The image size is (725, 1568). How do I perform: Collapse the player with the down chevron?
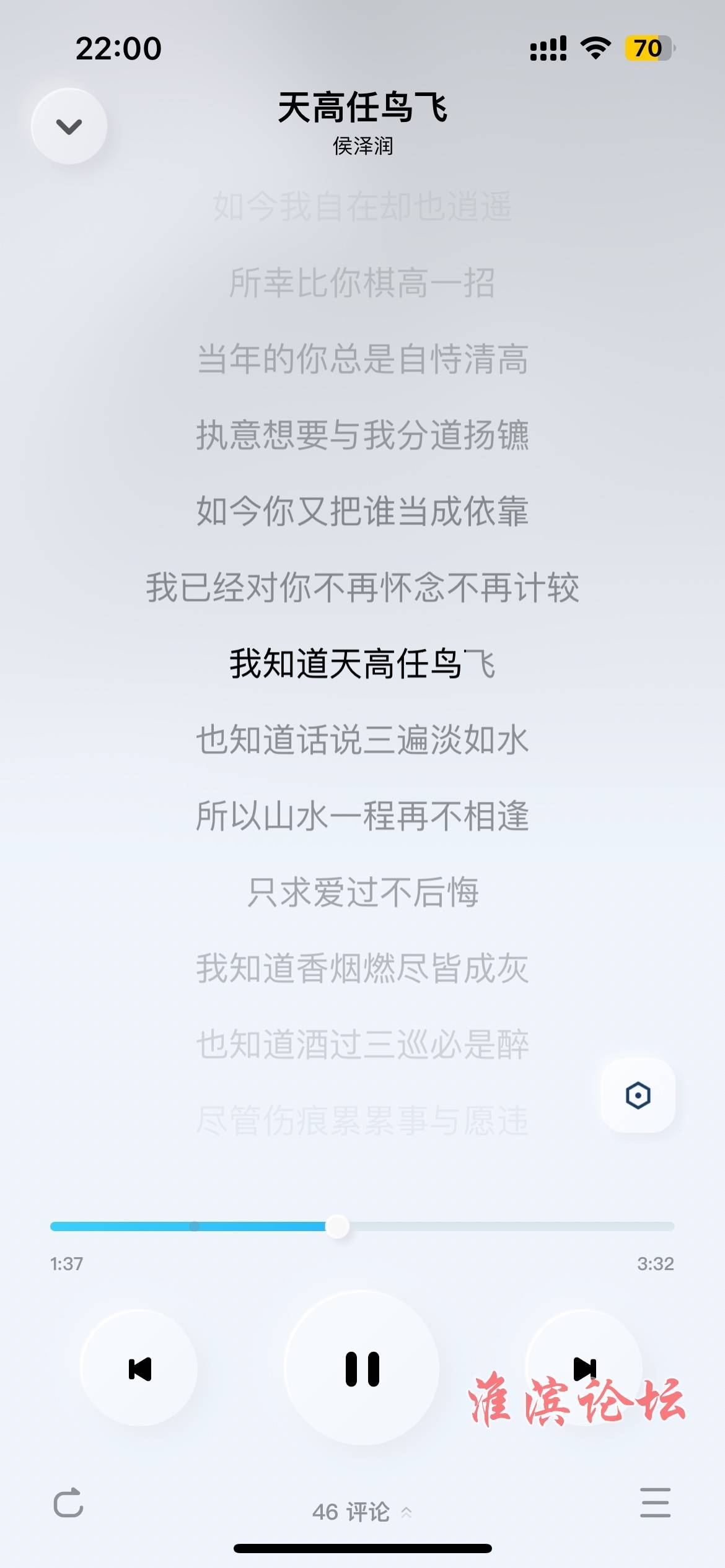point(69,126)
